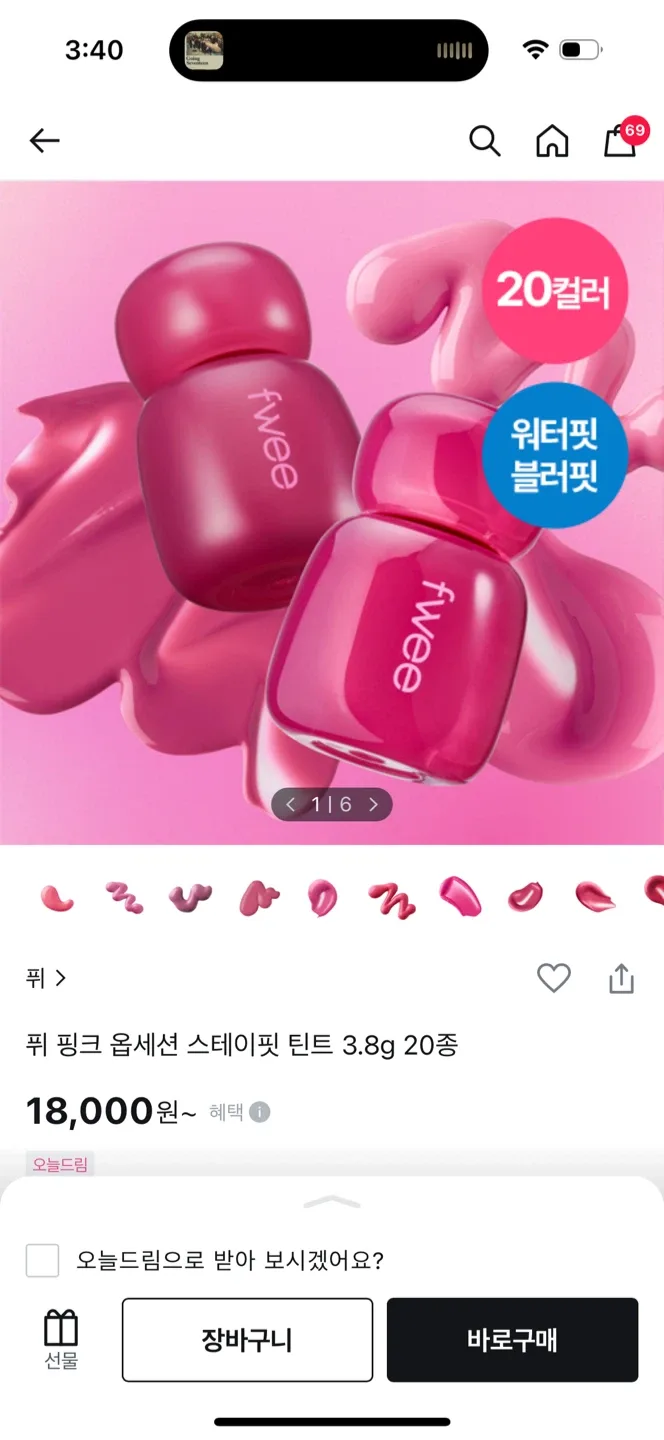Share this product

[x=621, y=978]
